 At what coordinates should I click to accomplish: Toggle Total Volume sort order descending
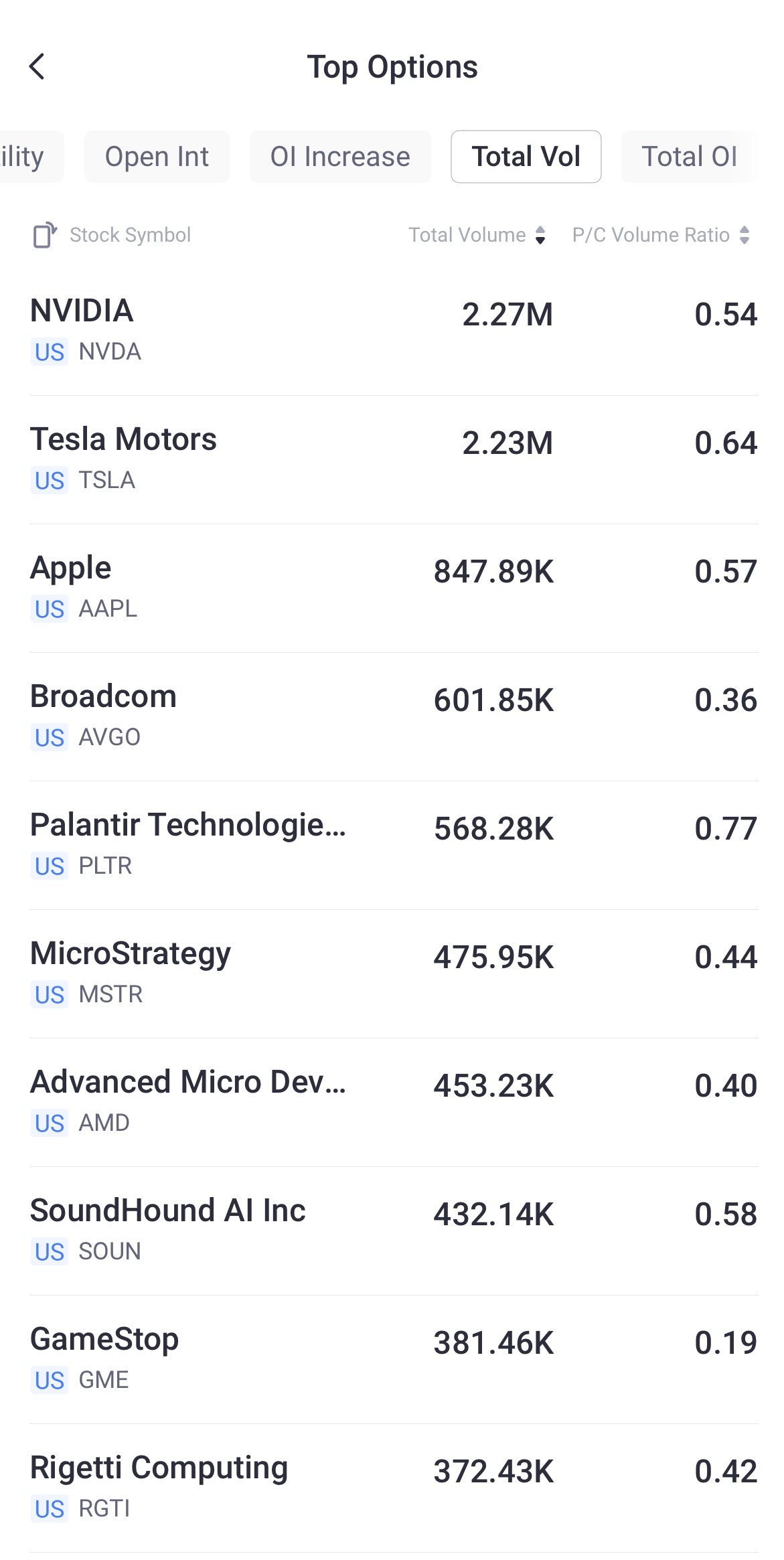click(541, 235)
